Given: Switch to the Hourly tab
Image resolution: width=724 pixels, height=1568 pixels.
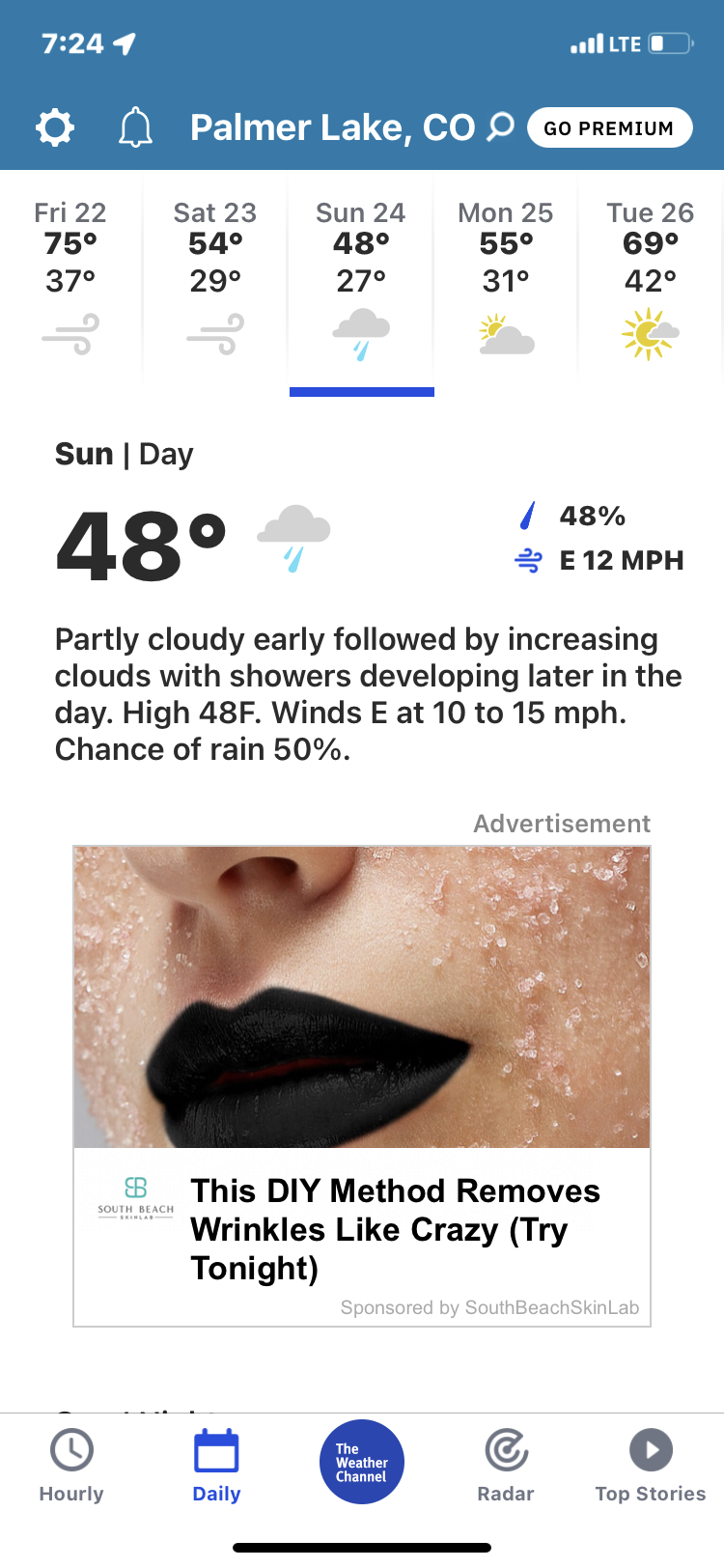Looking at the screenshot, I should click(x=71, y=1466).
